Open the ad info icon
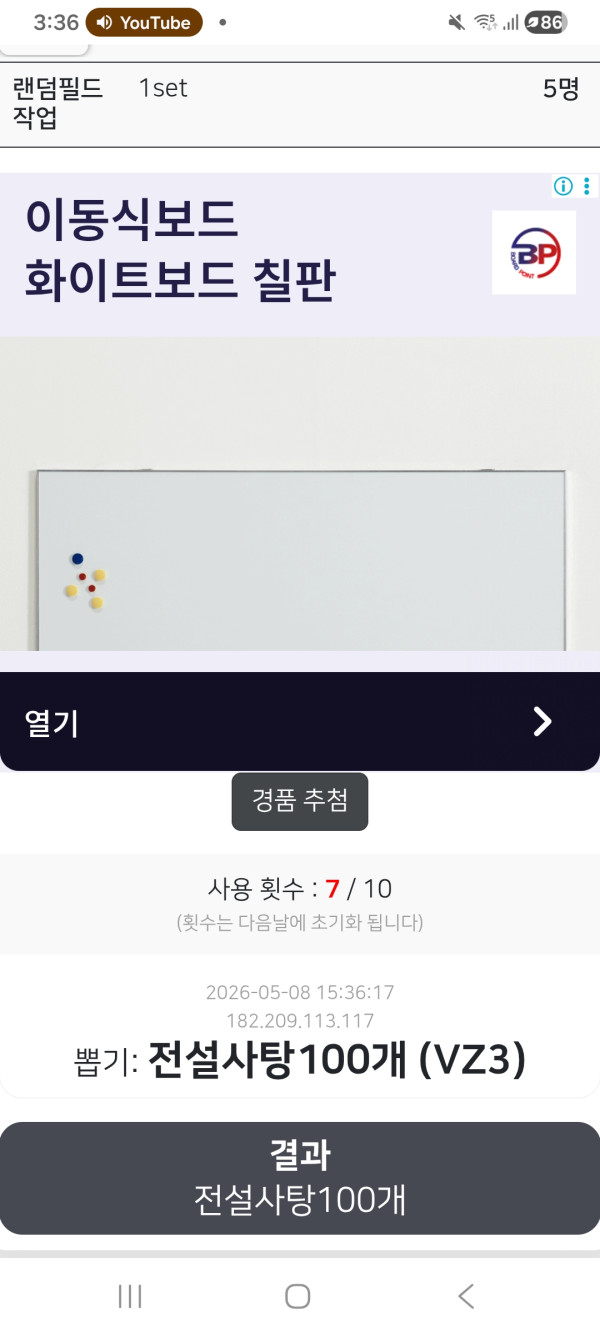The width and height of the screenshot is (600, 1333). tap(564, 186)
